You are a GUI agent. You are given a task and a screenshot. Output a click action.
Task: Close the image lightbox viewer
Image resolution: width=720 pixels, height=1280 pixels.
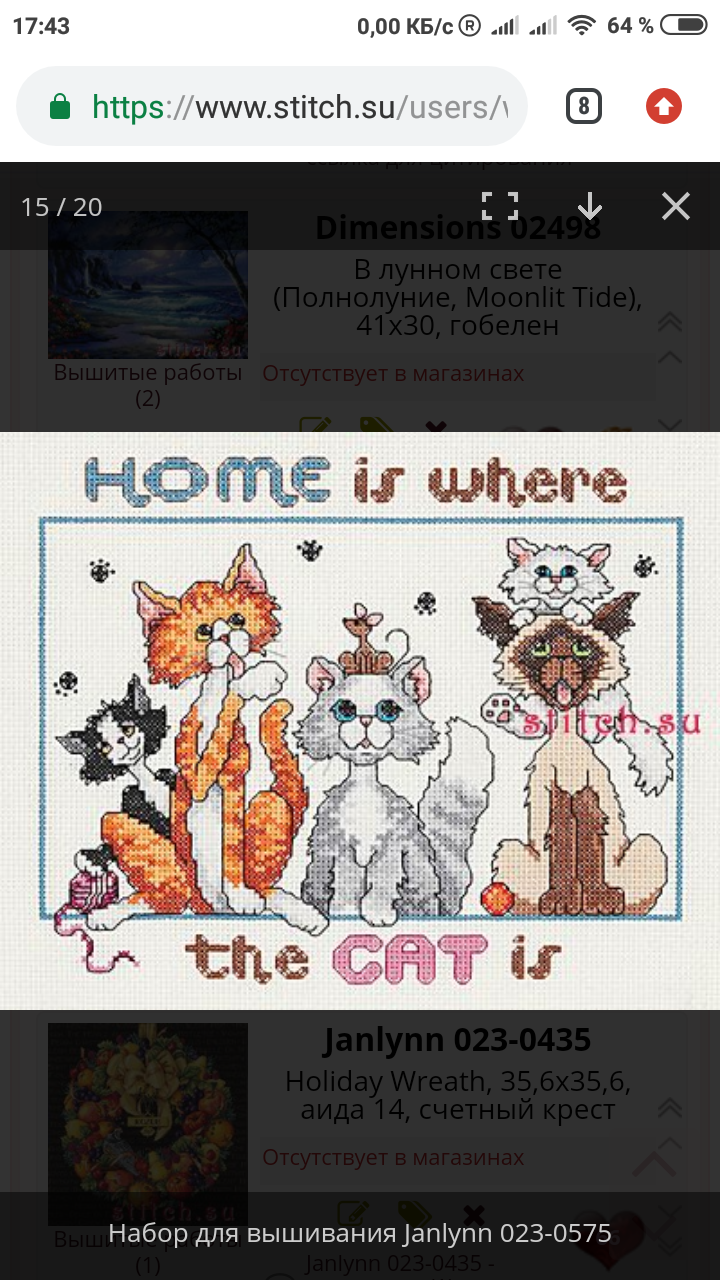pyautogui.click(x=676, y=207)
